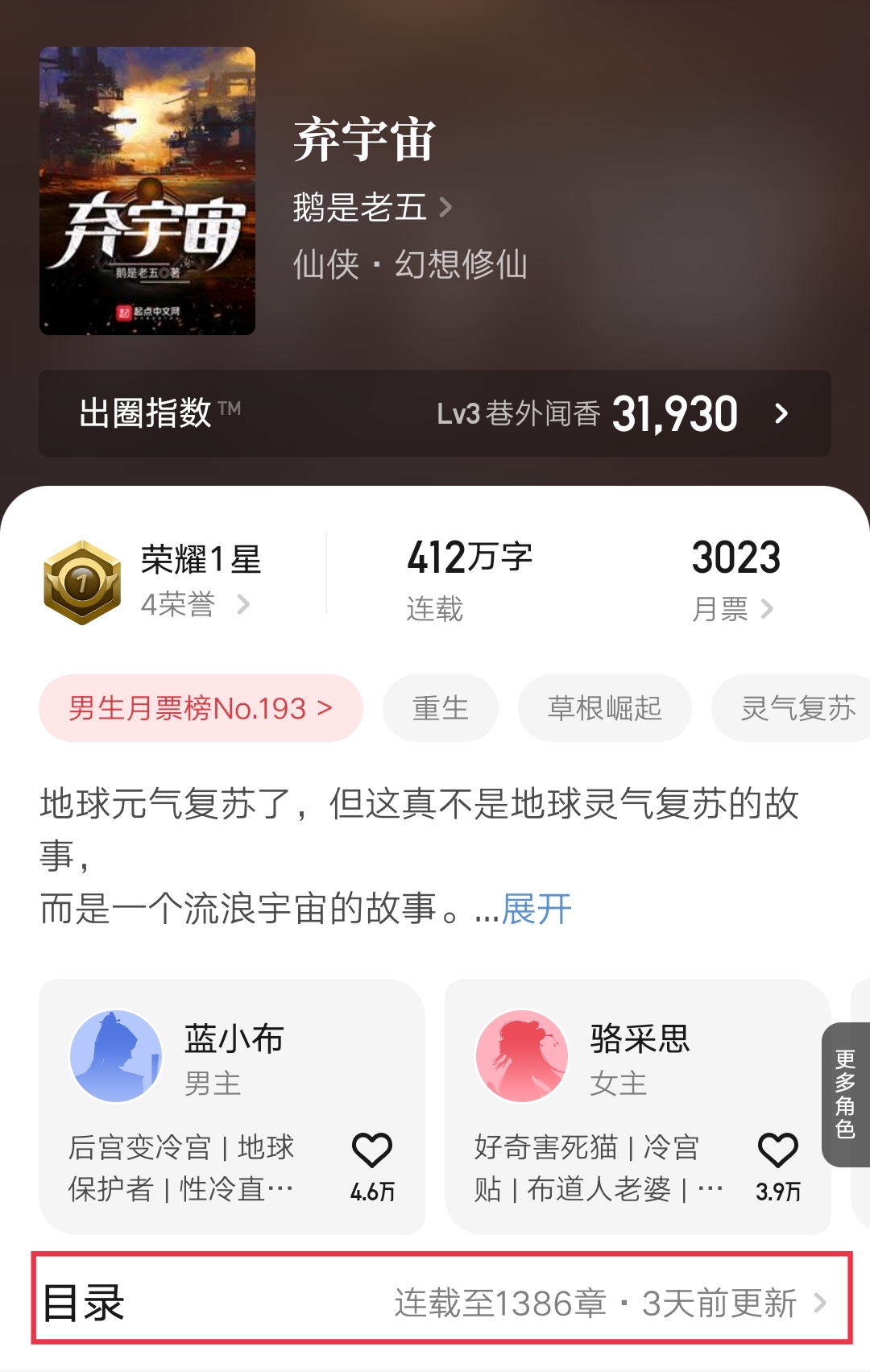Click 展开 to show full synopsis

tap(534, 908)
